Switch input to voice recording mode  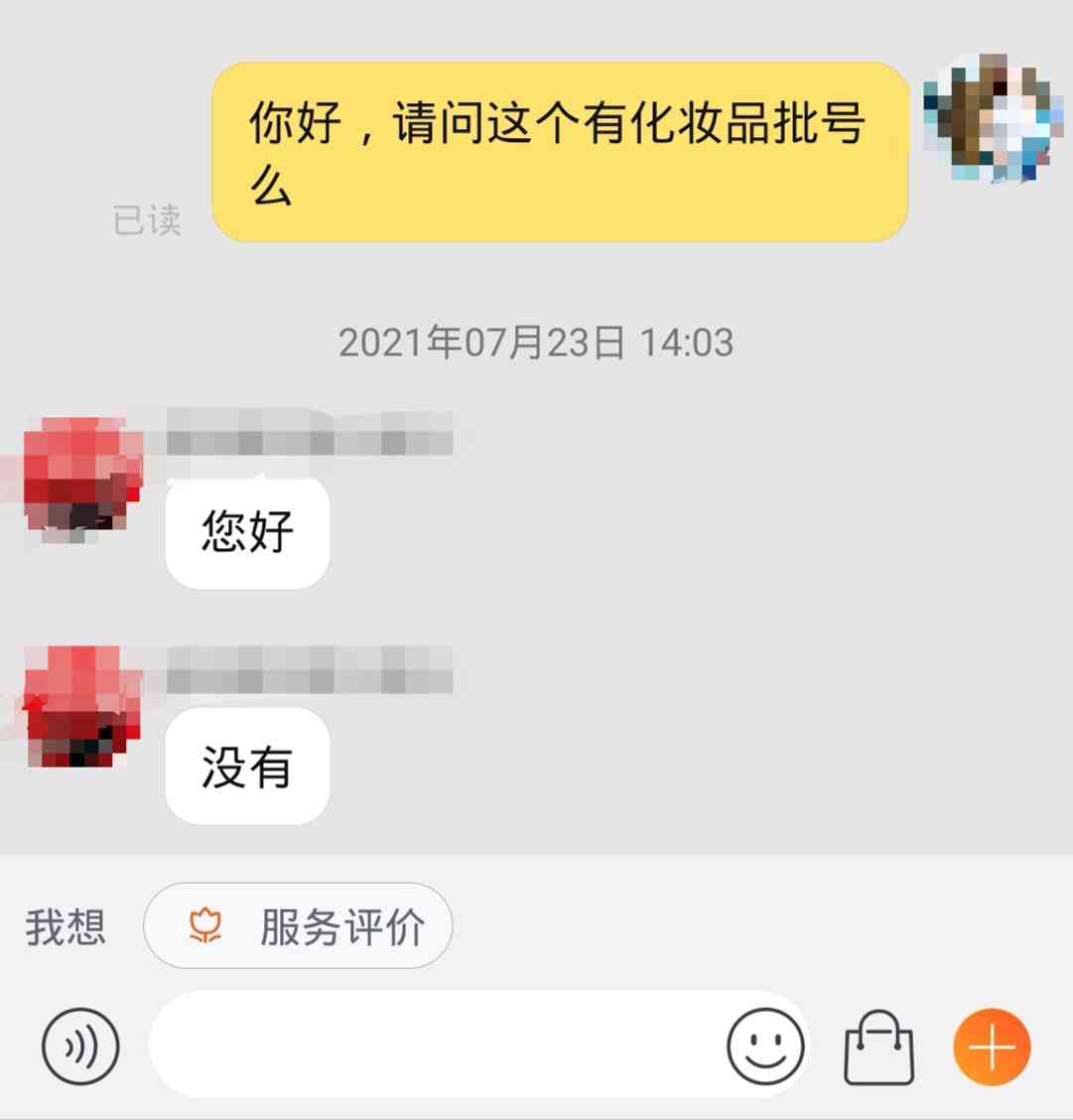click(x=79, y=1046)
